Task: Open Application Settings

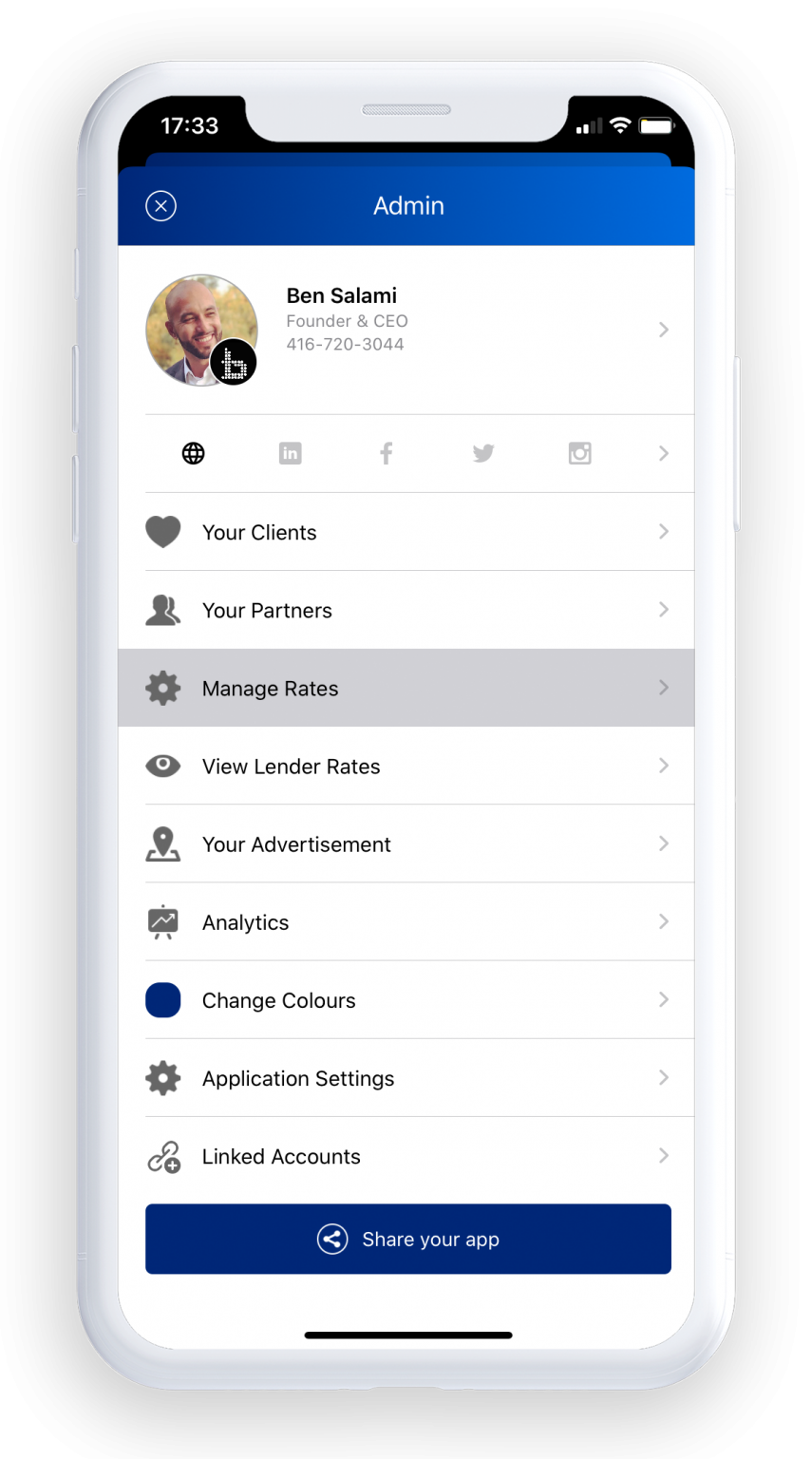Action: pyautogui.click(x=406, y=1077)
